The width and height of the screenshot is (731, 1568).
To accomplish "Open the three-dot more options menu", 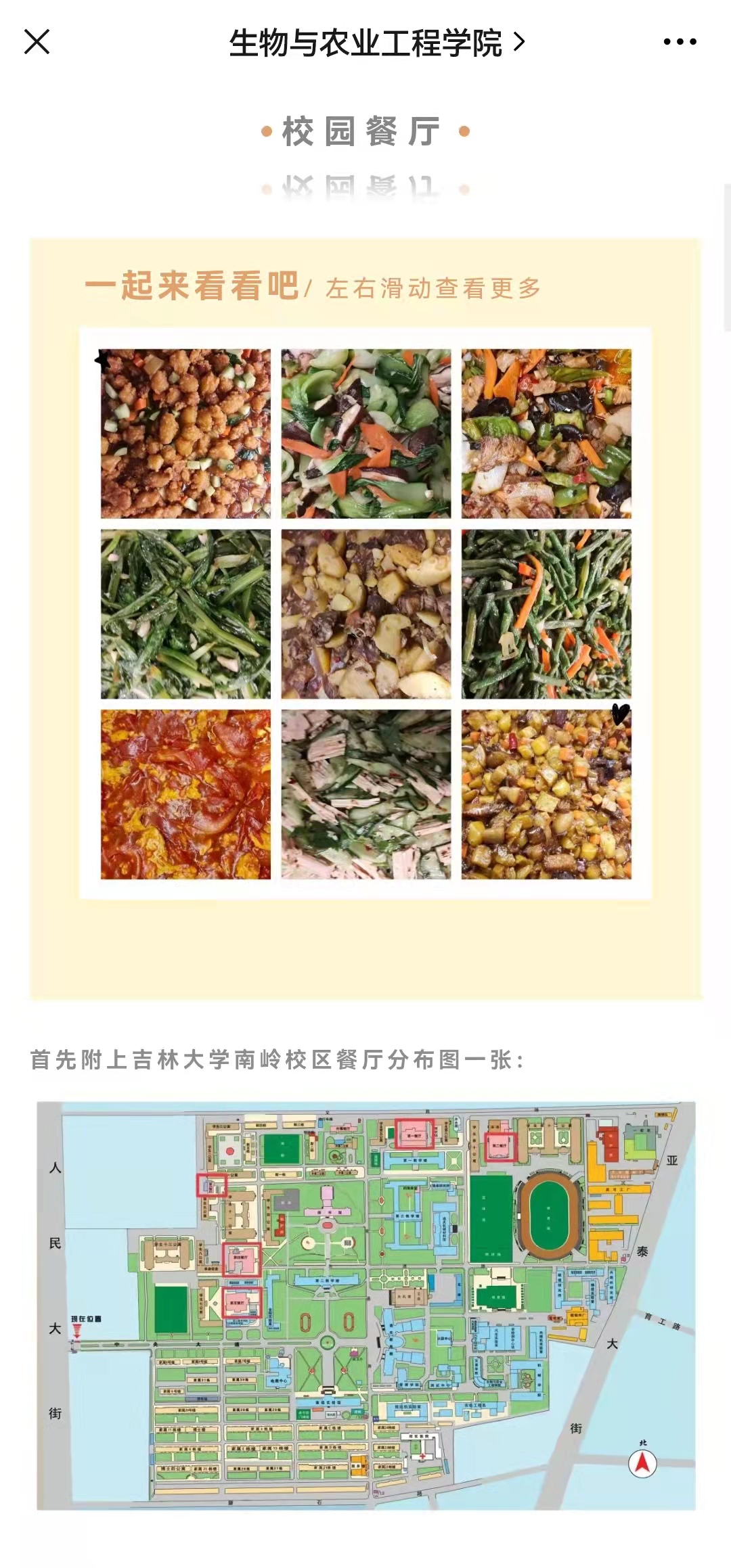I will pyautogui.click(x=680, y=42).
